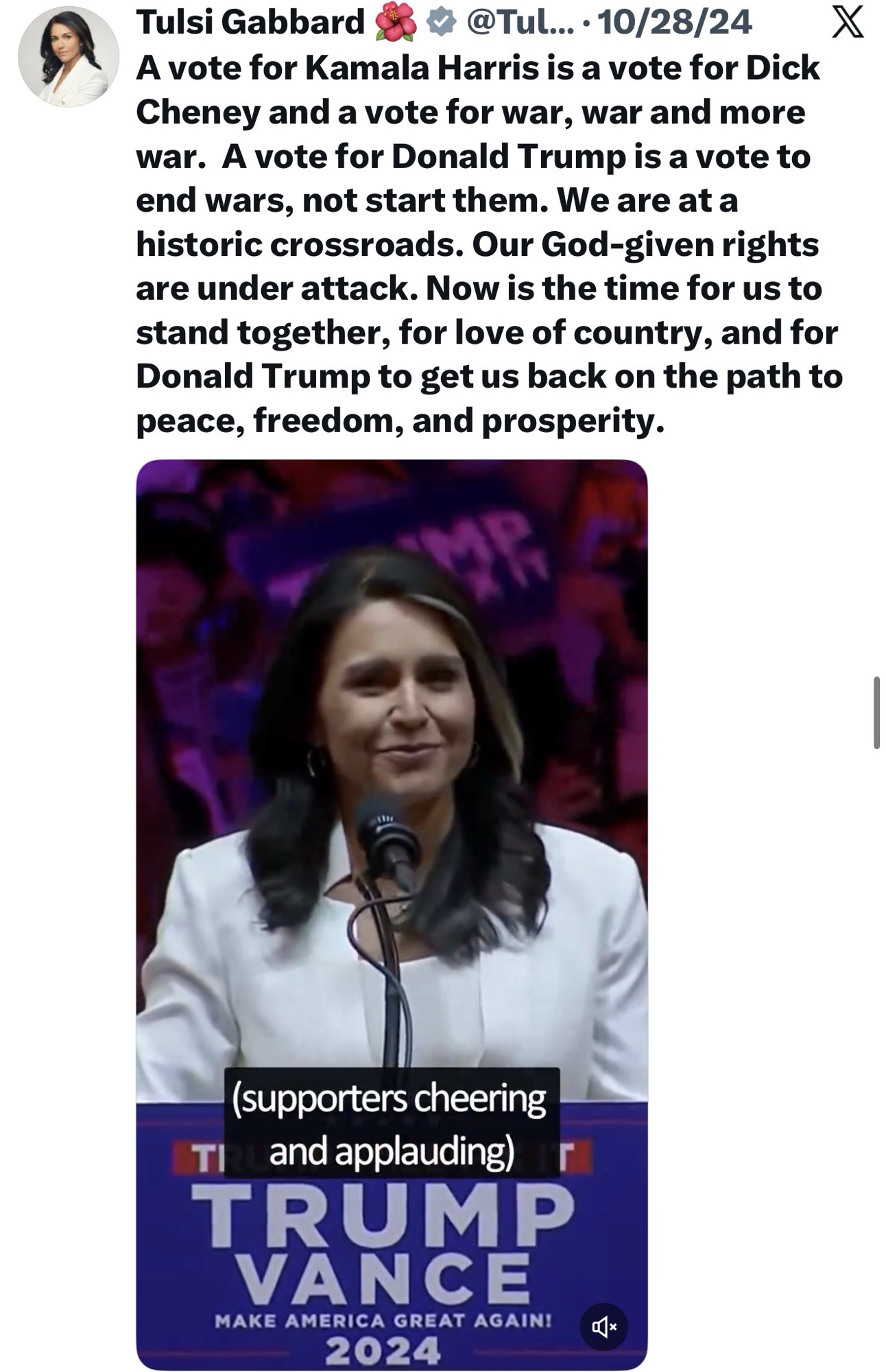
Task: Open Tulsi Gabbard's profile picture
Action: click(68, 56)
